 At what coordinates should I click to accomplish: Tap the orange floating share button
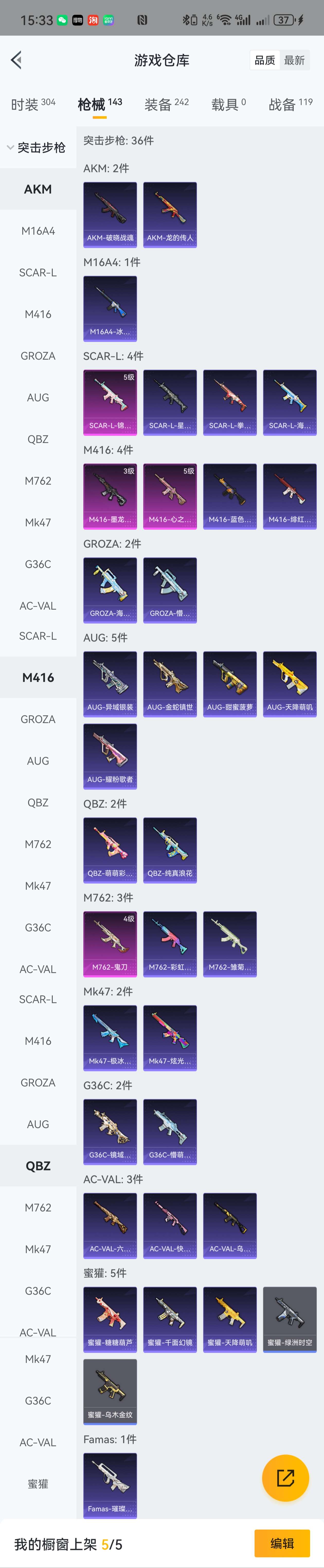point(285,1477)
